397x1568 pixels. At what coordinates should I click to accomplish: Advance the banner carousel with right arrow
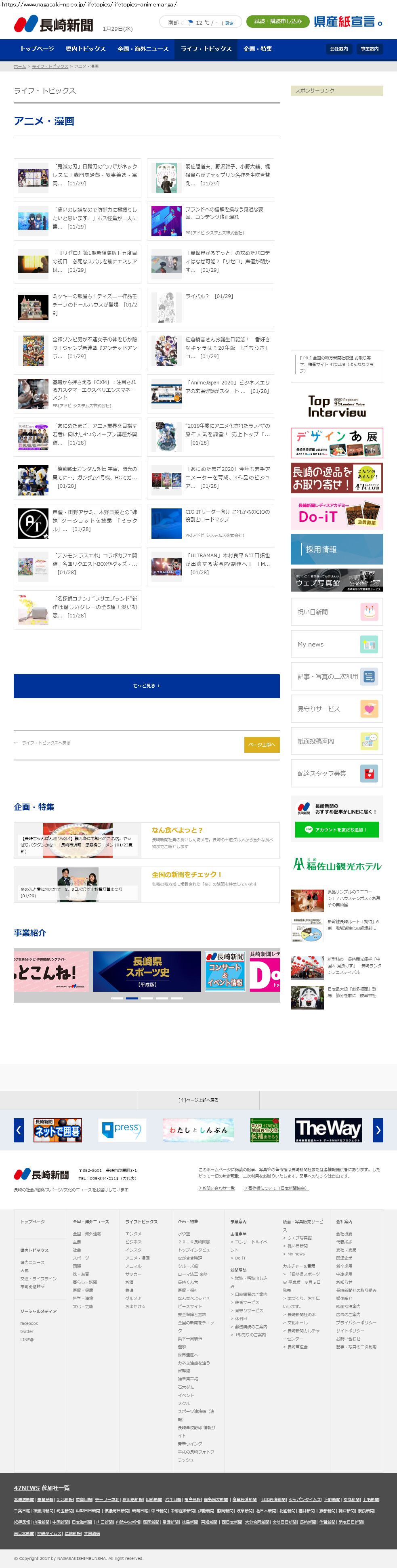(378, 1130)
